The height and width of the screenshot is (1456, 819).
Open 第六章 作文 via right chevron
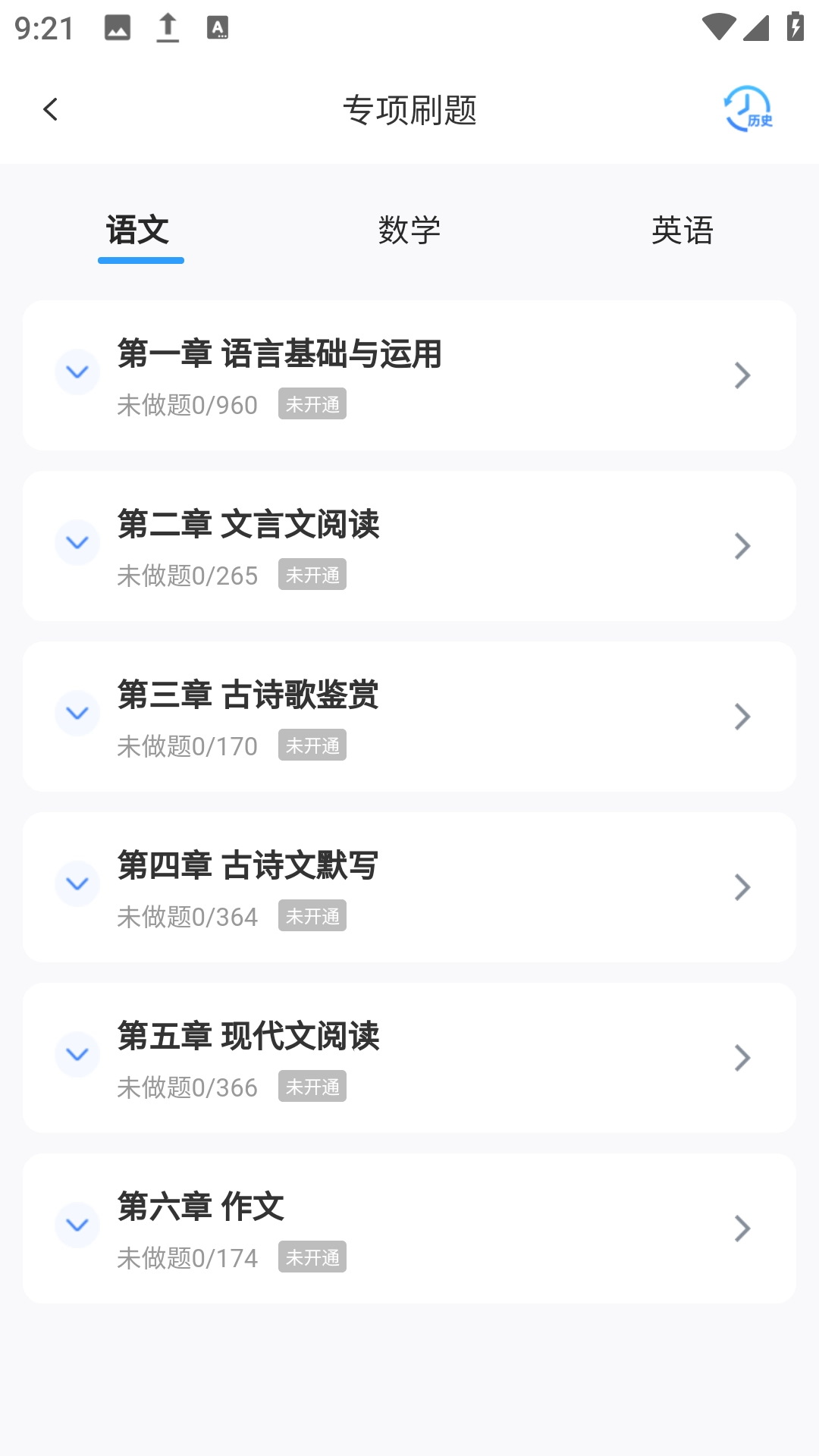742,1228
